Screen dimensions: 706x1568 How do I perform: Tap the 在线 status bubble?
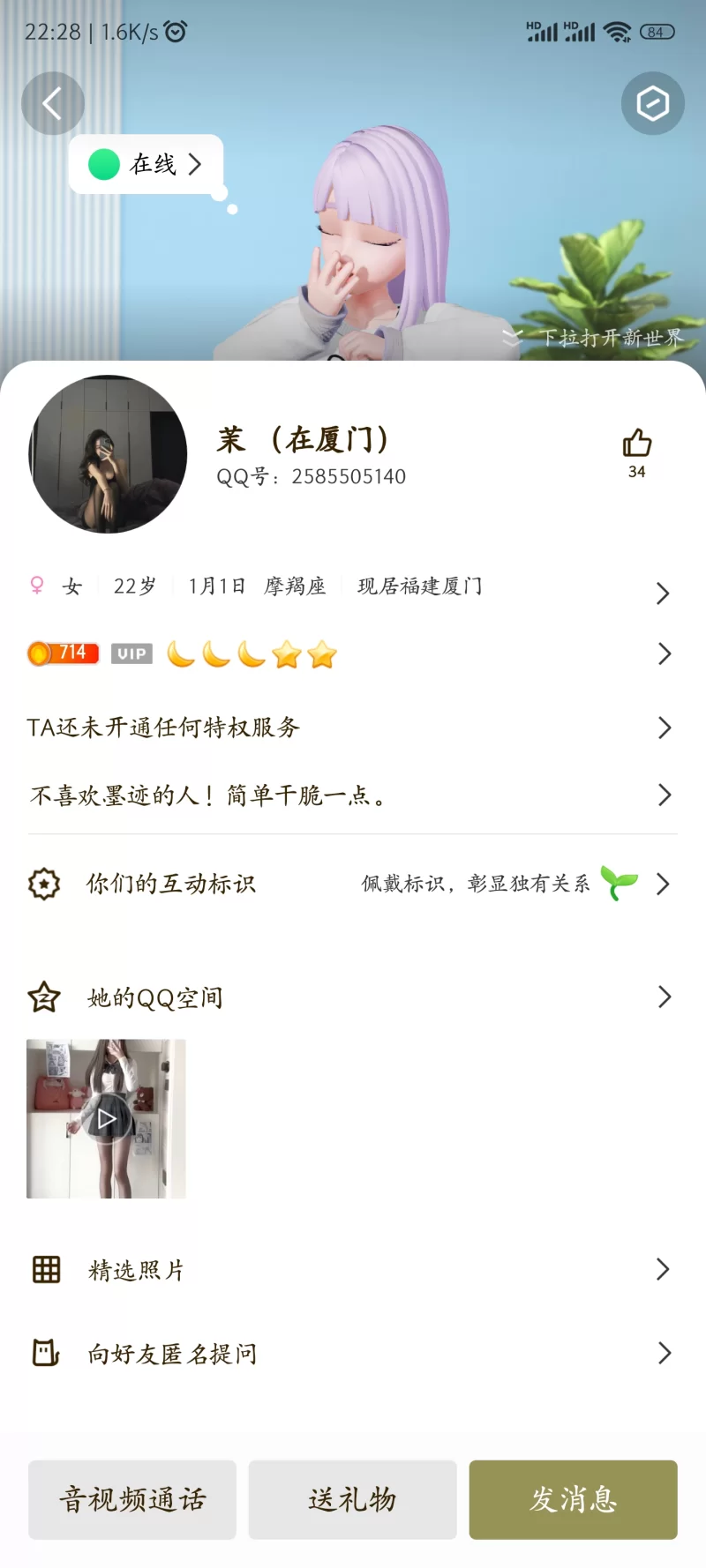pyautogui.click(x=146, y=164)
